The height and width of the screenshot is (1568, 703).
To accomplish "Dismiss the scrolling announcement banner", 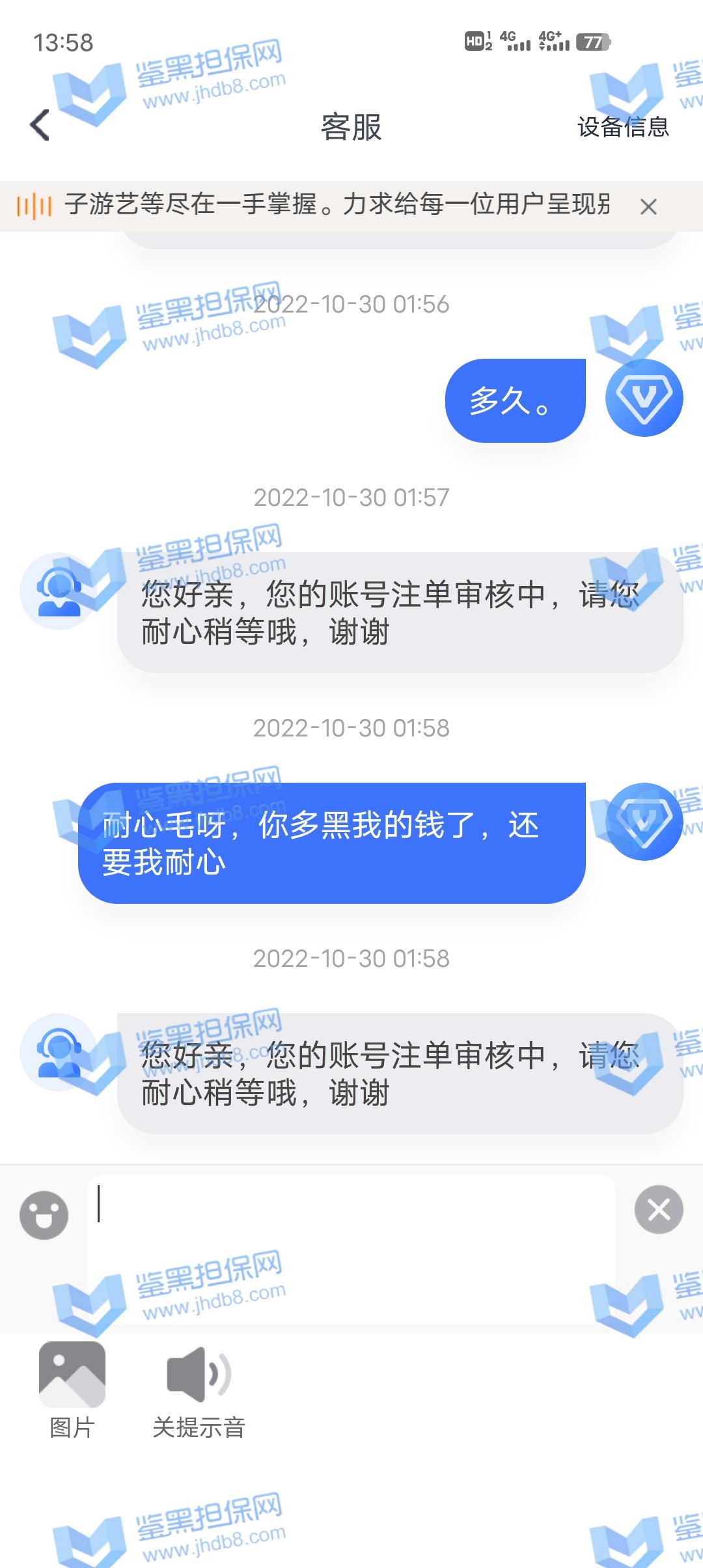I will 648,207.
